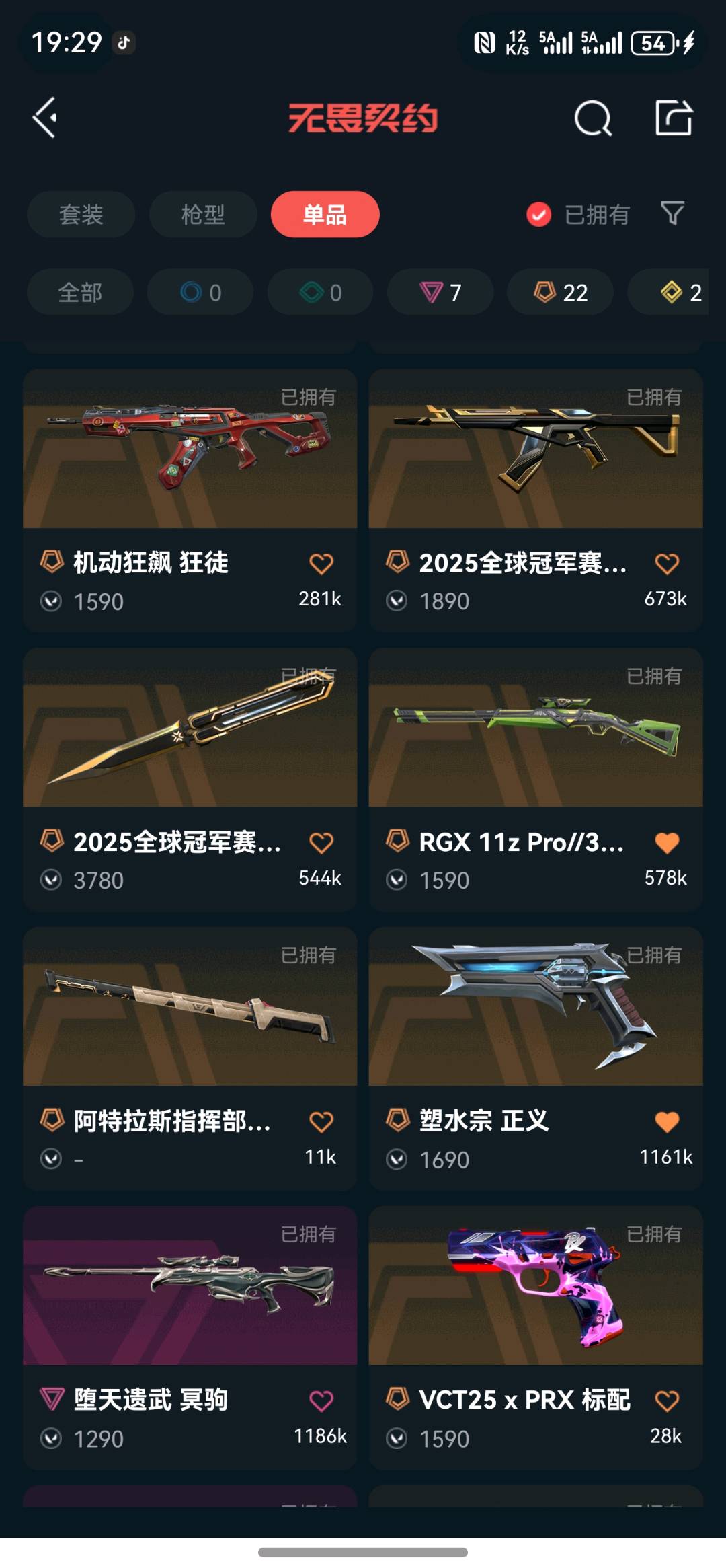Filter by the orange tier chip showing 22
The height and width of the screenshot is (1568, 726).
(x=560, y=292)
